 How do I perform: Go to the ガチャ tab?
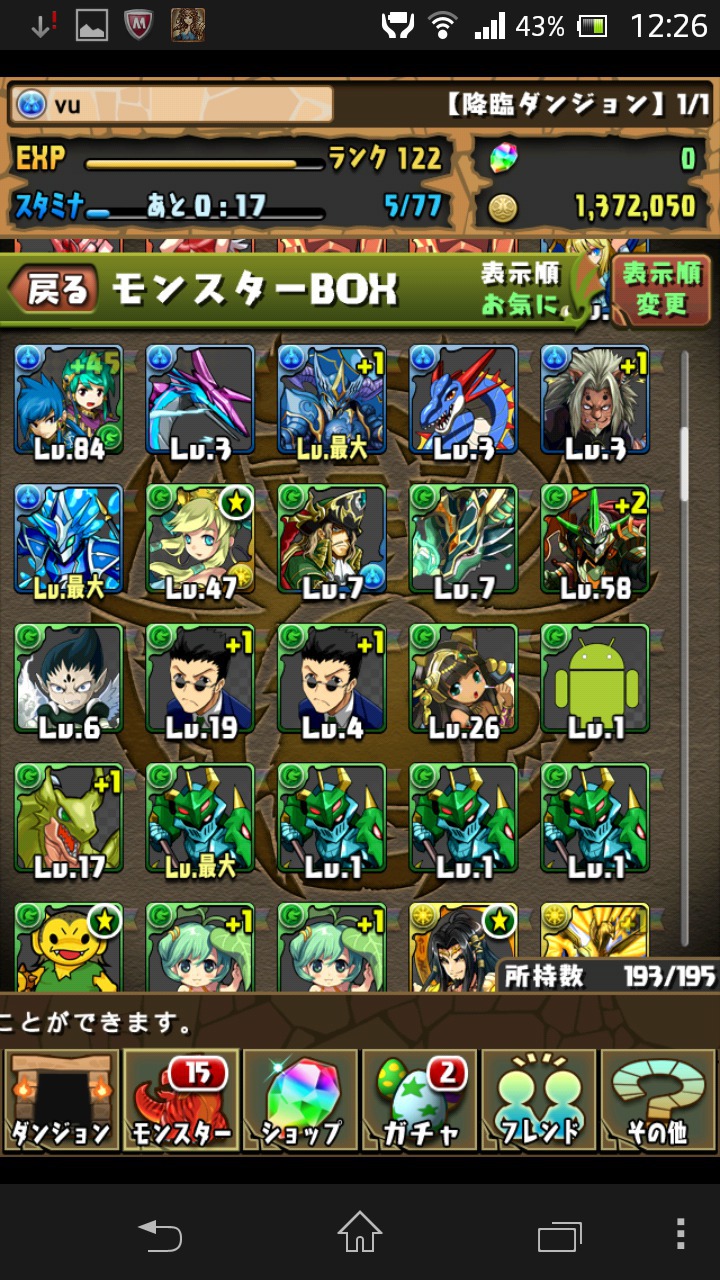(x=419, y=1099)
